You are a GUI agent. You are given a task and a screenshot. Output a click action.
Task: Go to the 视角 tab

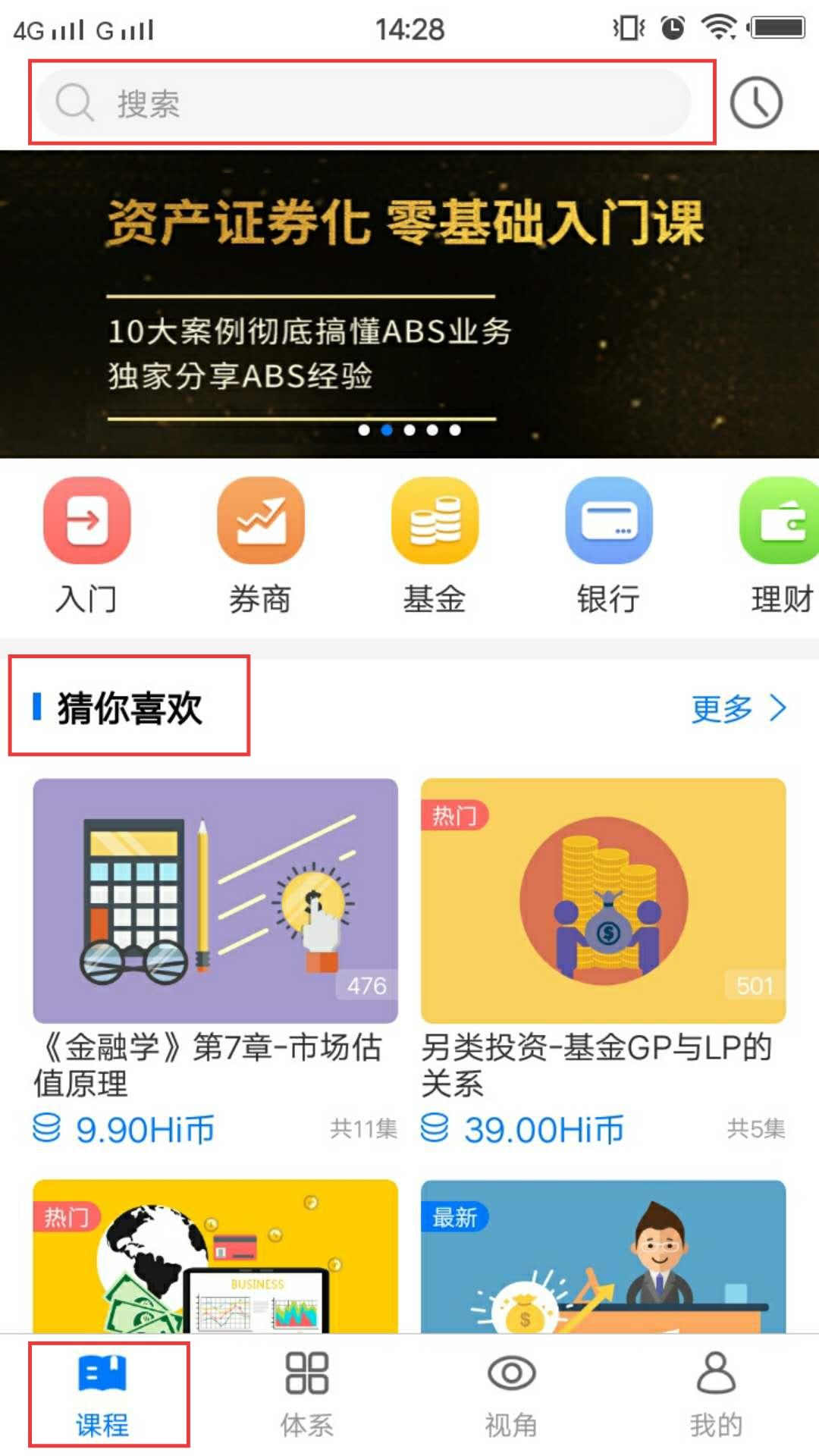click(x=512, y=1394)
